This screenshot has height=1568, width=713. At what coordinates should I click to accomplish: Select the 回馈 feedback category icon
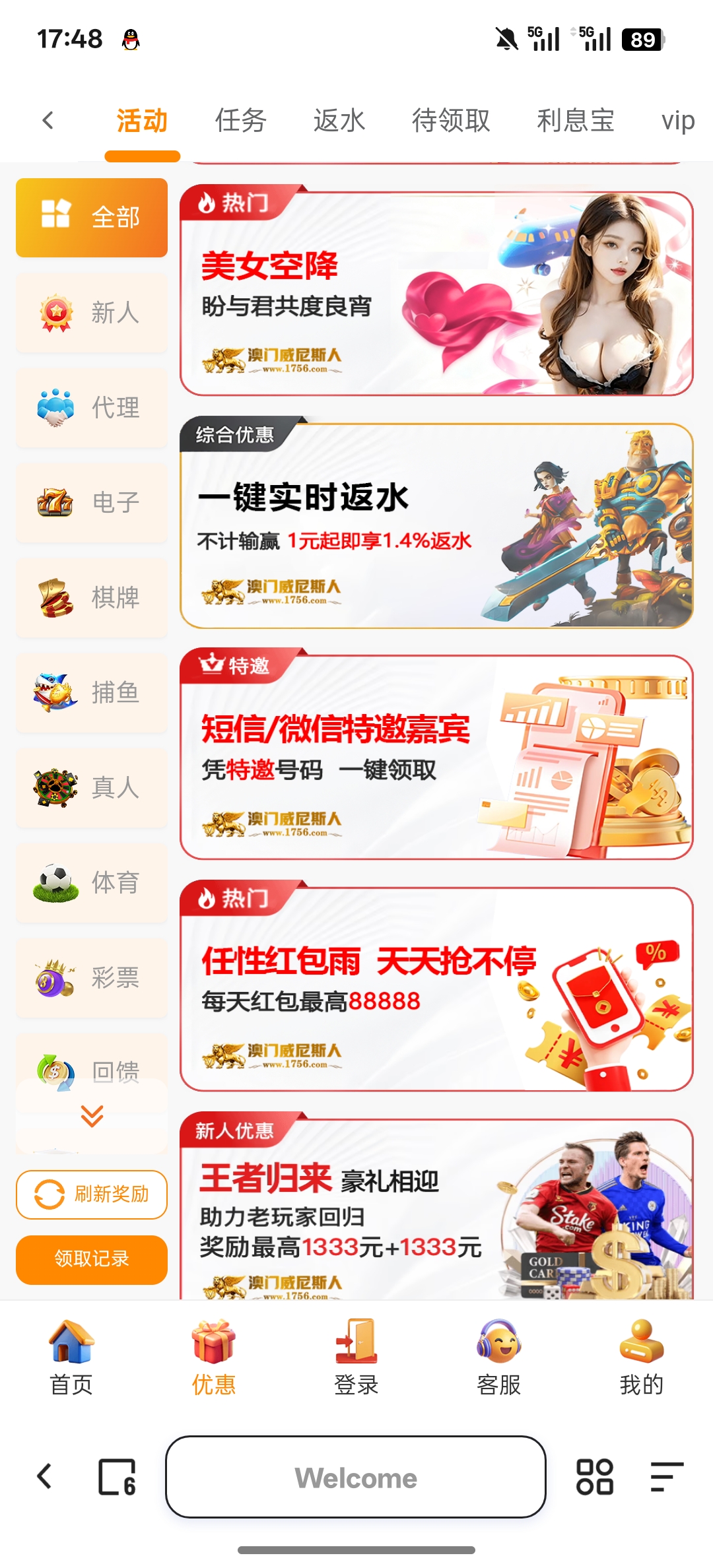(90, 1069)
